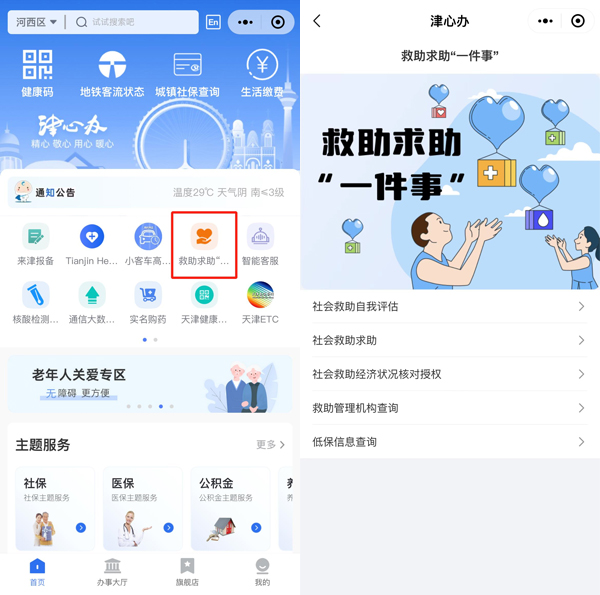Switch to the 办事大厅 tab
This screenshot has height=595, width=600.
click(x=112, y=571)
